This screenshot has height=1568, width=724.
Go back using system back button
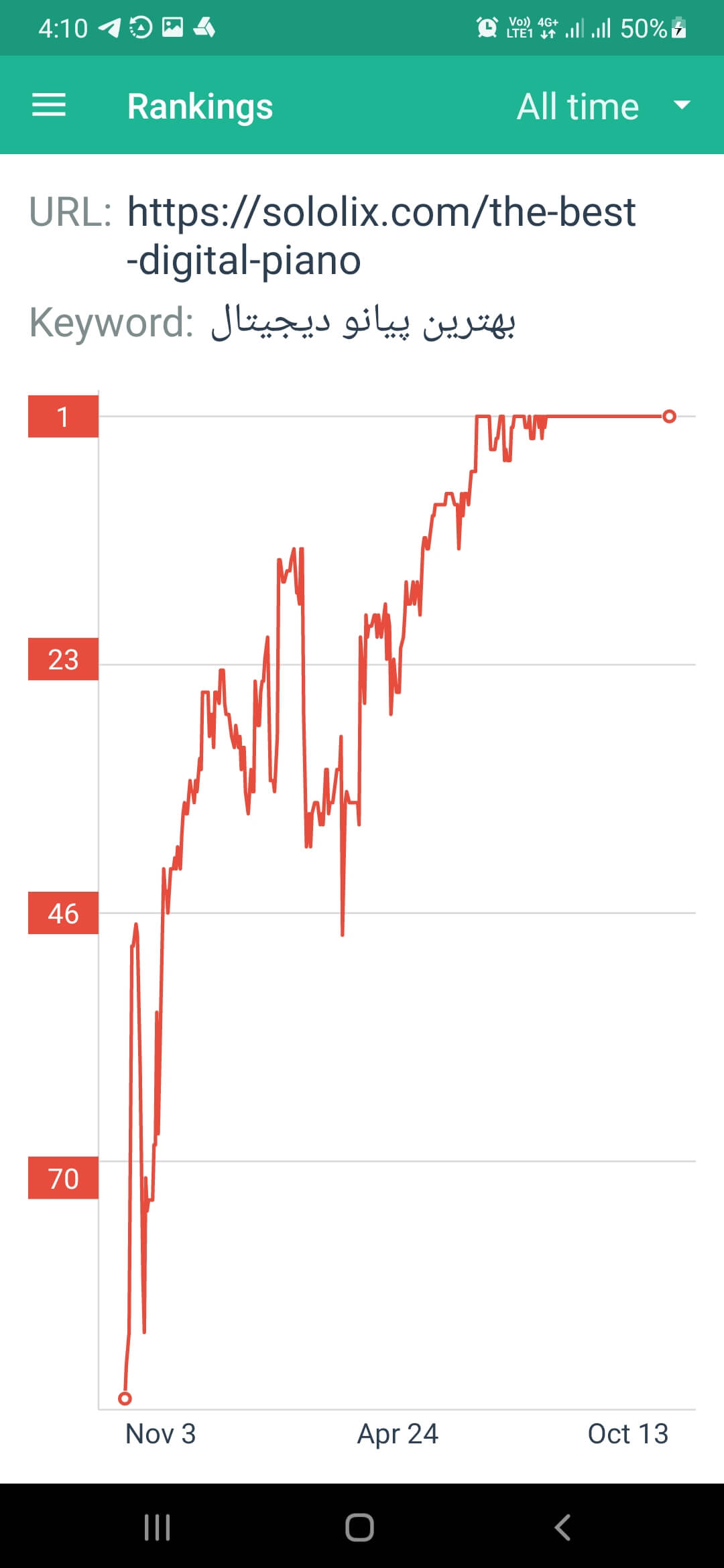[x=562, y=1527]
